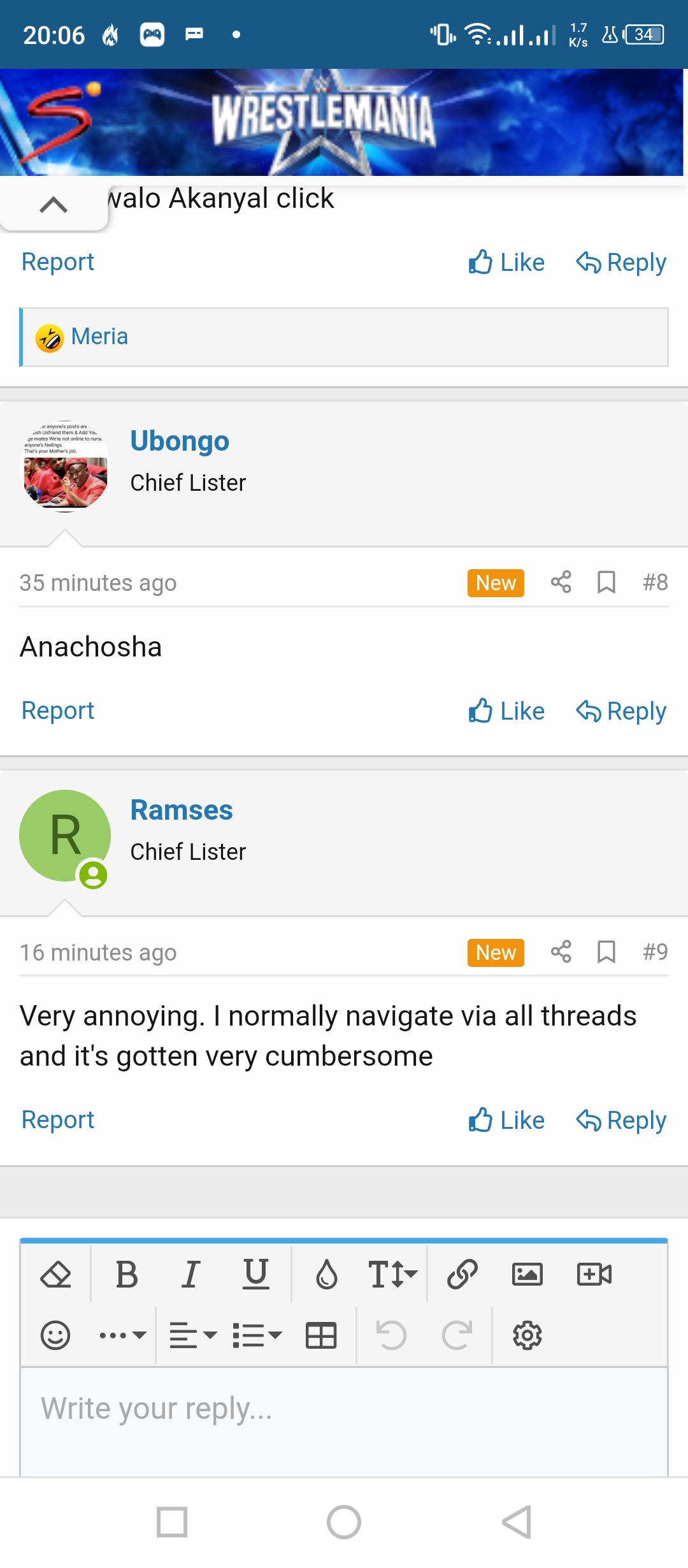Go back using system navigation
688x1568 pixels.
(516, 1522)
